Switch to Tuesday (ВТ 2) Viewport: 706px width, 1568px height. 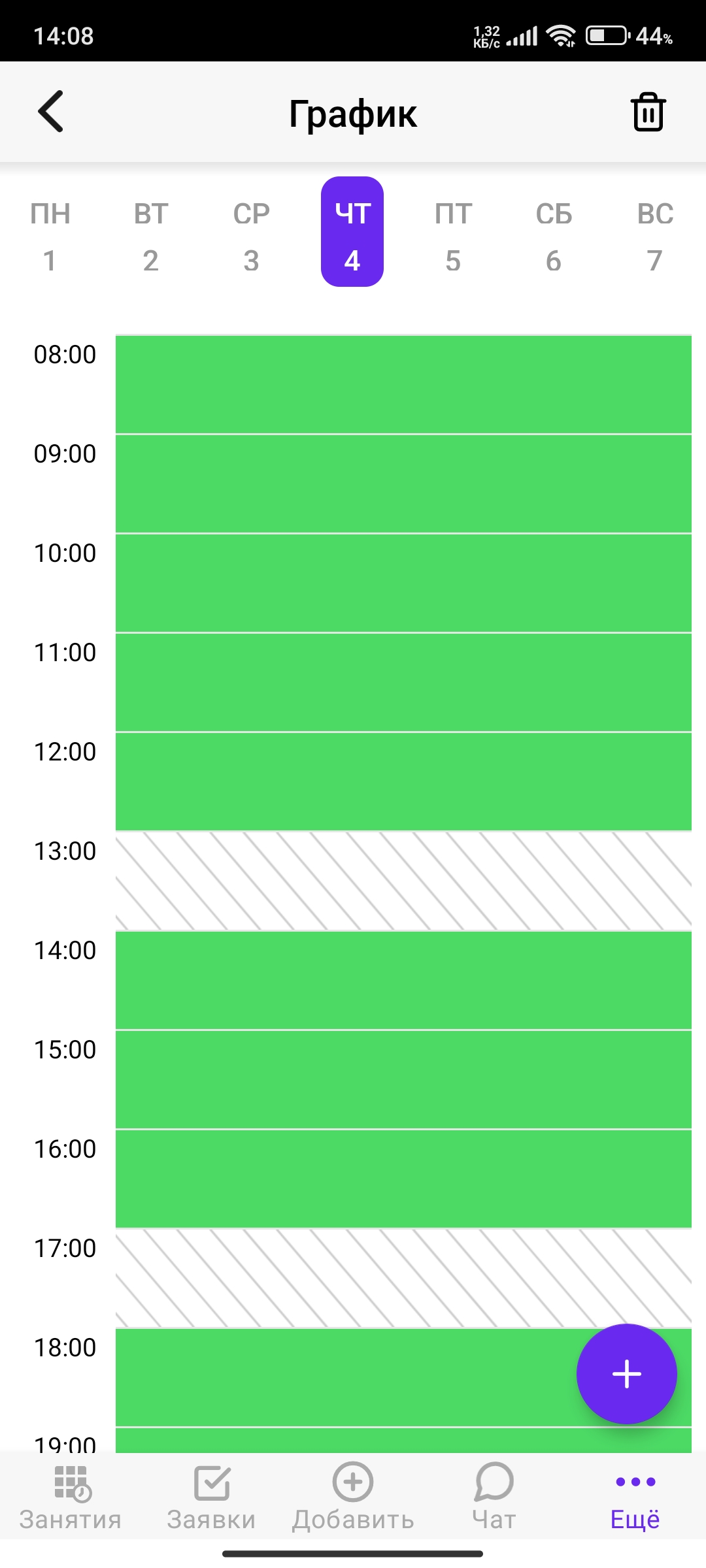click(151, 236)
